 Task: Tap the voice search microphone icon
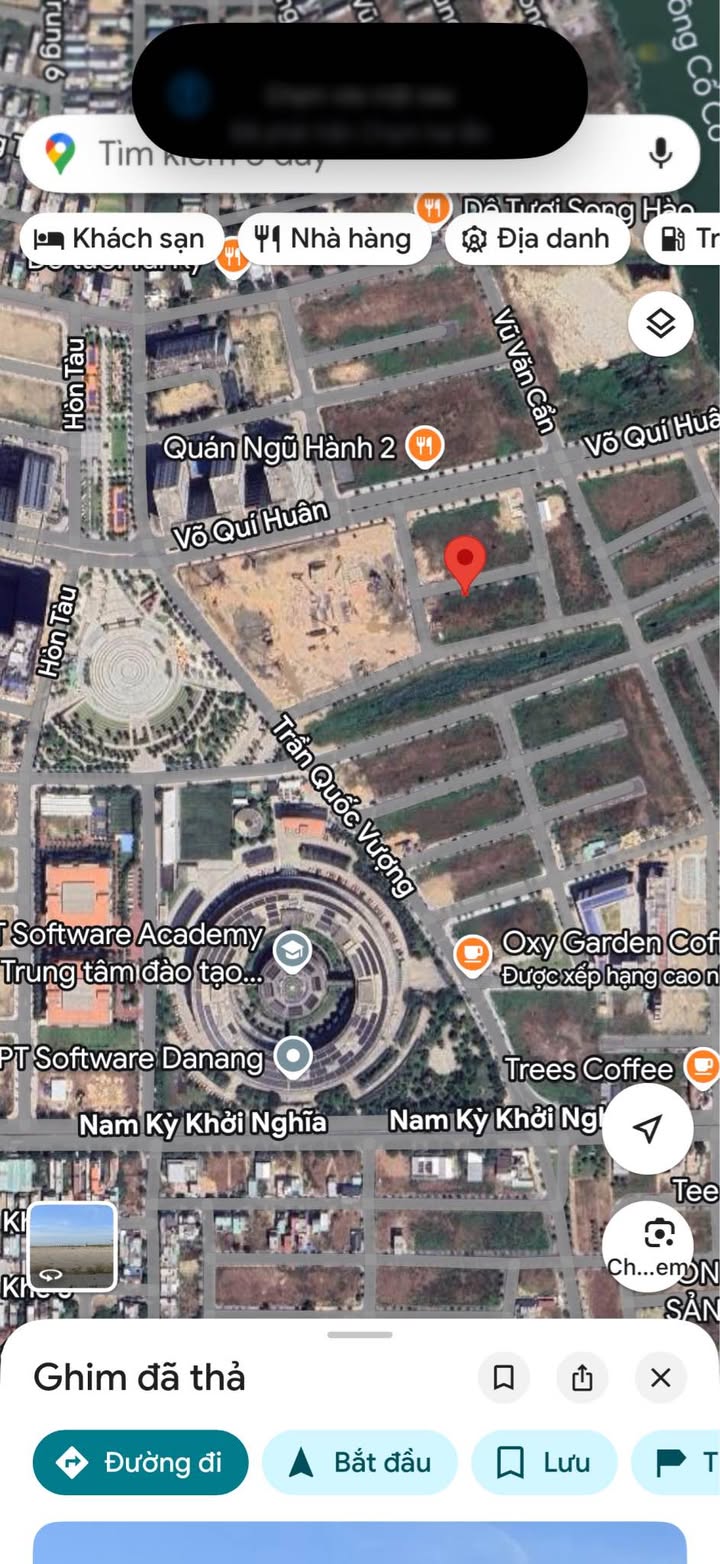point(660,153)
